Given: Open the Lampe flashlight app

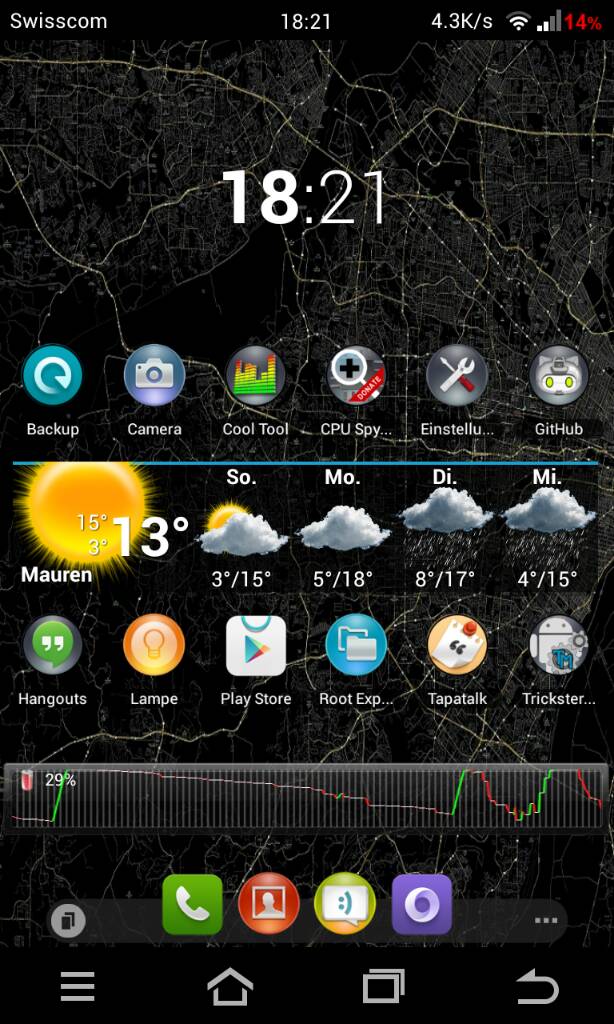Looking at the screenshot, I should click(x=154, y=647).
